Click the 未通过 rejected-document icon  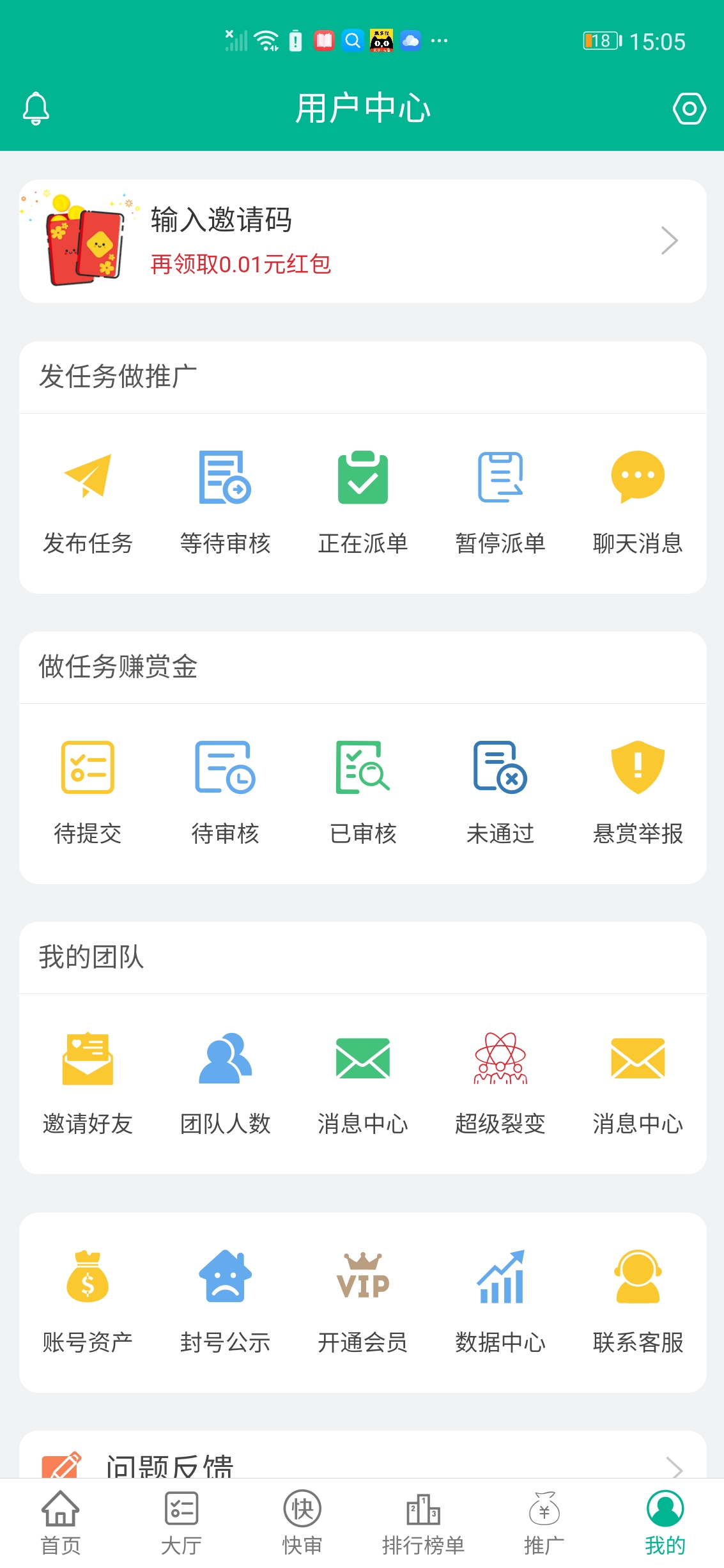click(500, 770)
